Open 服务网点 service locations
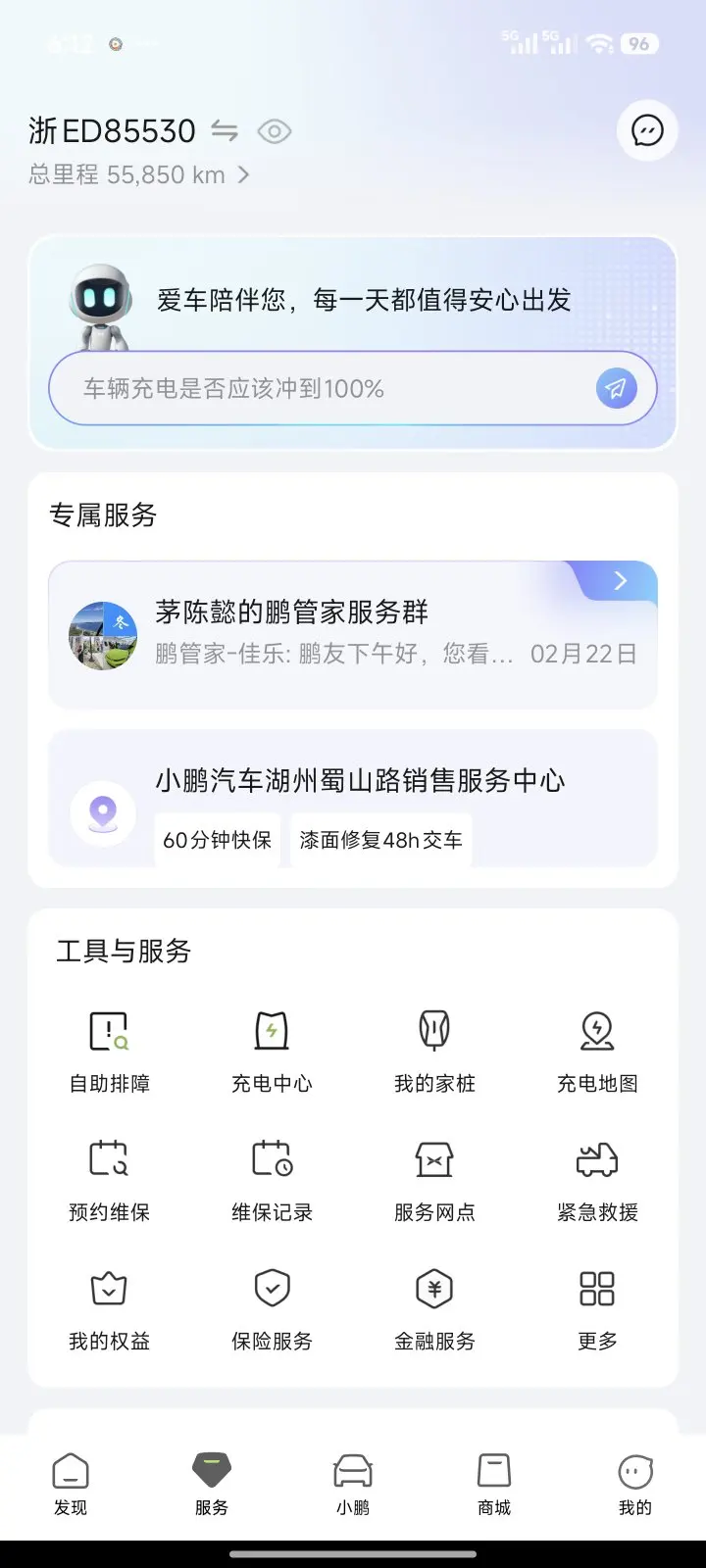Image resolution: width=706 pixels, height=1568 pixels. (x=434, y=1181)
